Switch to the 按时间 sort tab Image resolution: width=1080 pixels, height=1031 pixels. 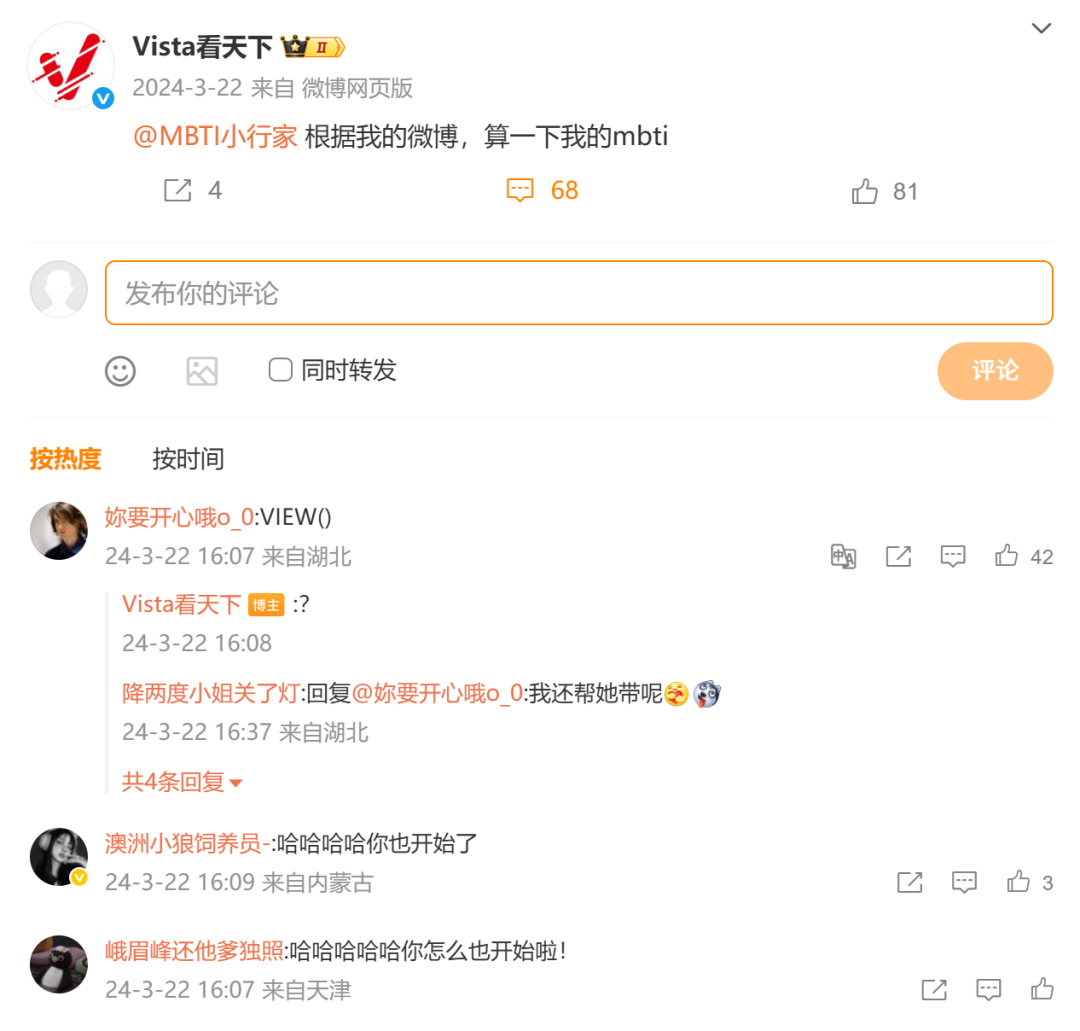coord(188,459)
